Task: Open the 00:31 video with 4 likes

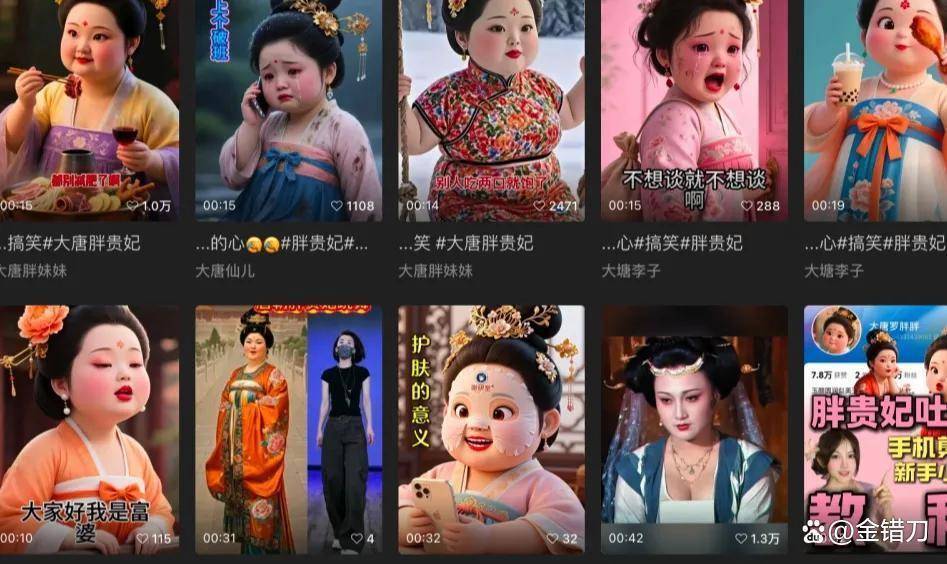Action: [288, 428]
